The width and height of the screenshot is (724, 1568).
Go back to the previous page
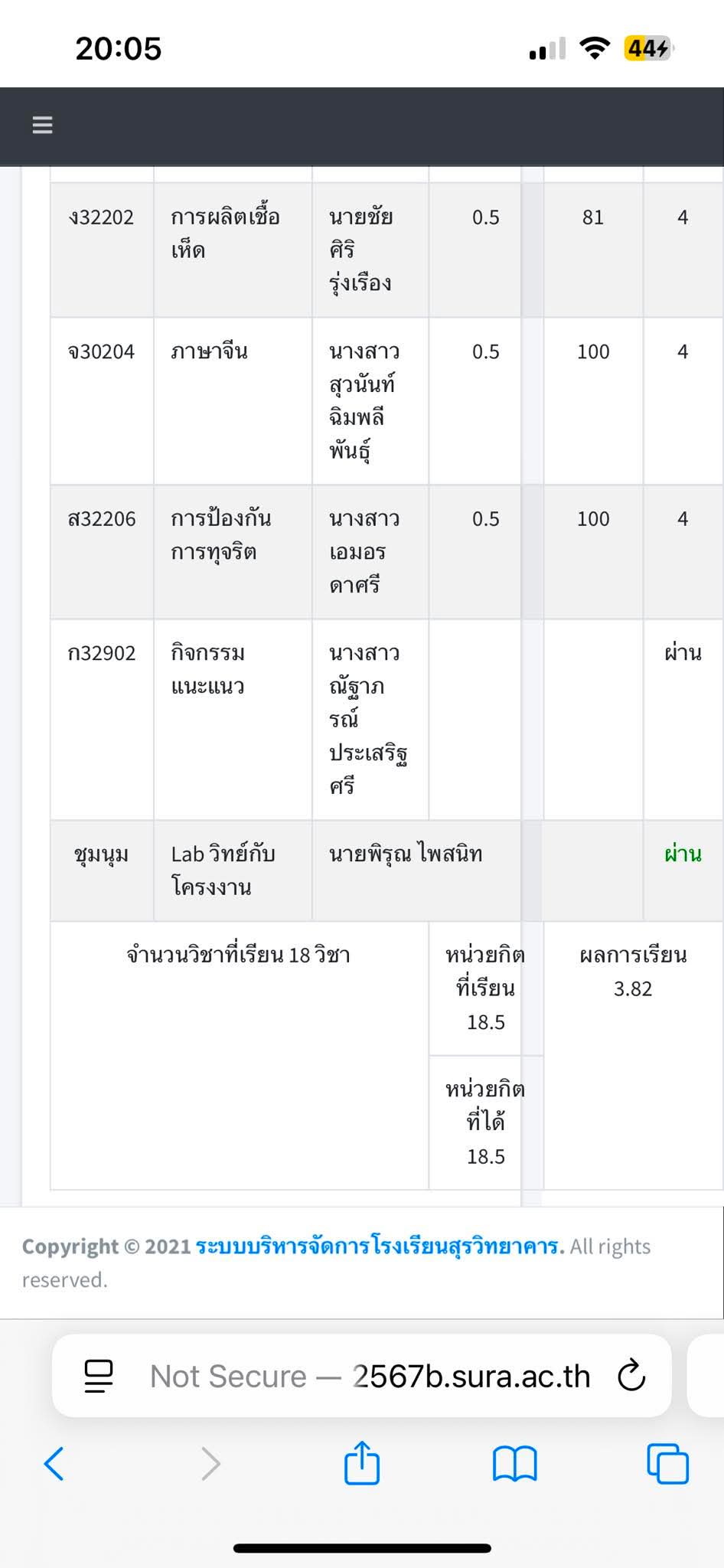[54, 1464]
